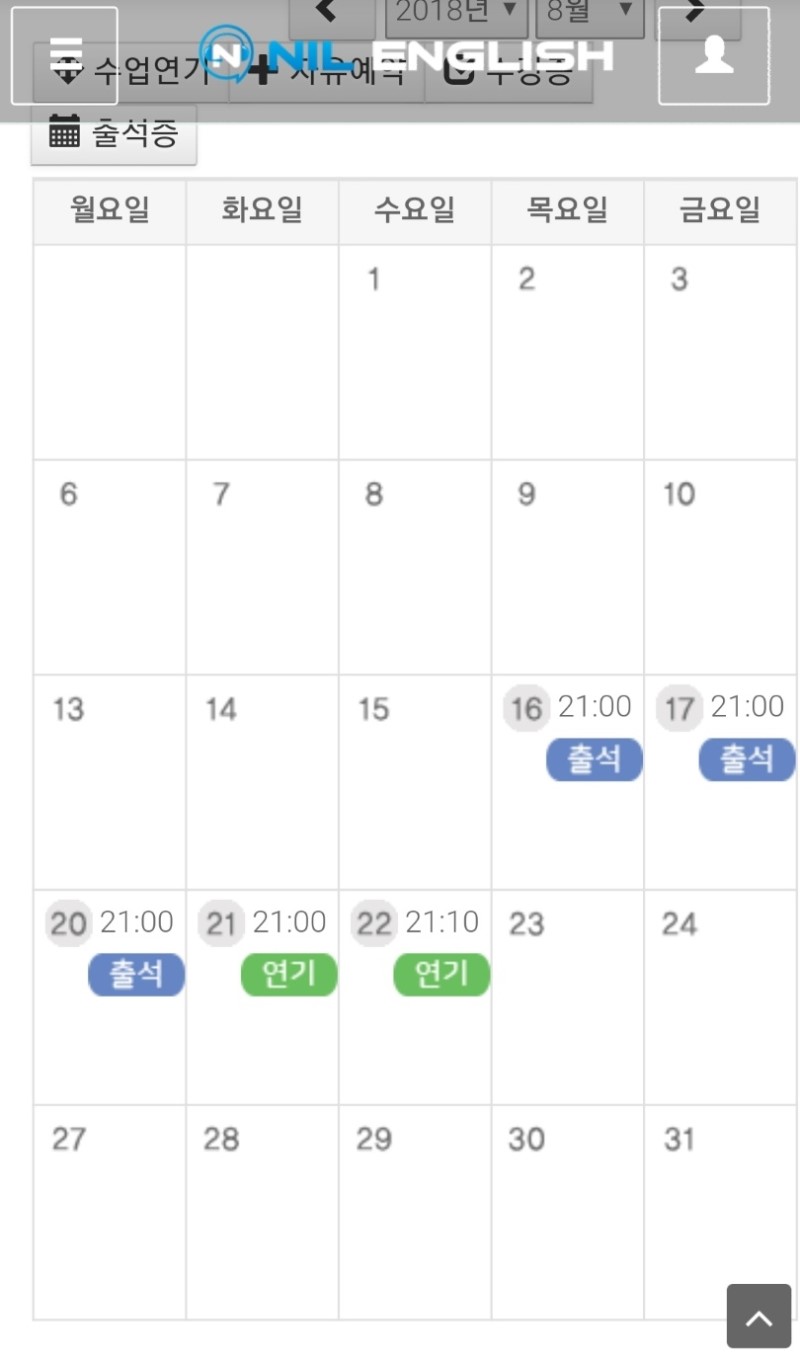
Task: Open the 출석 badge on the 16th
Action: (x=594, y=760)
